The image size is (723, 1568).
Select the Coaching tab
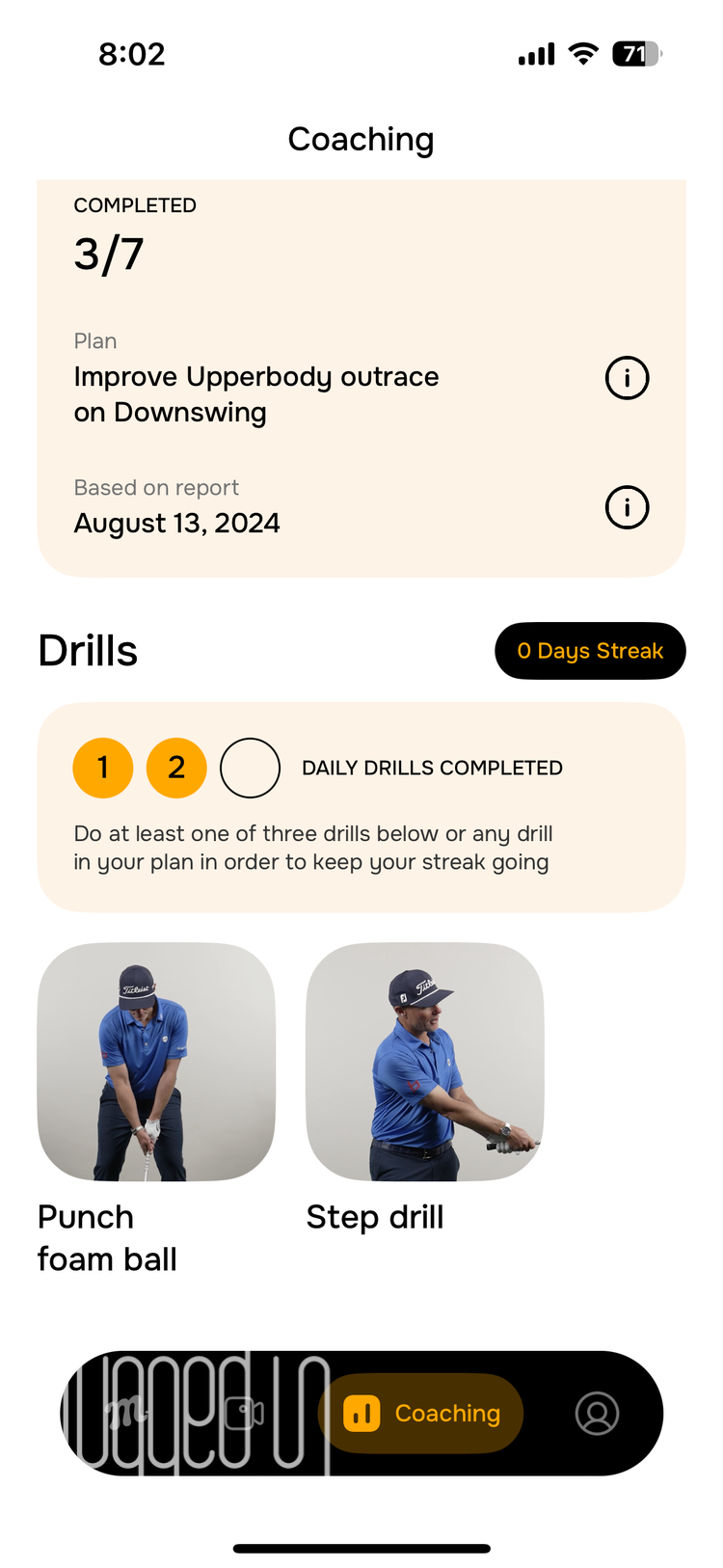[x=421, y=1414]
